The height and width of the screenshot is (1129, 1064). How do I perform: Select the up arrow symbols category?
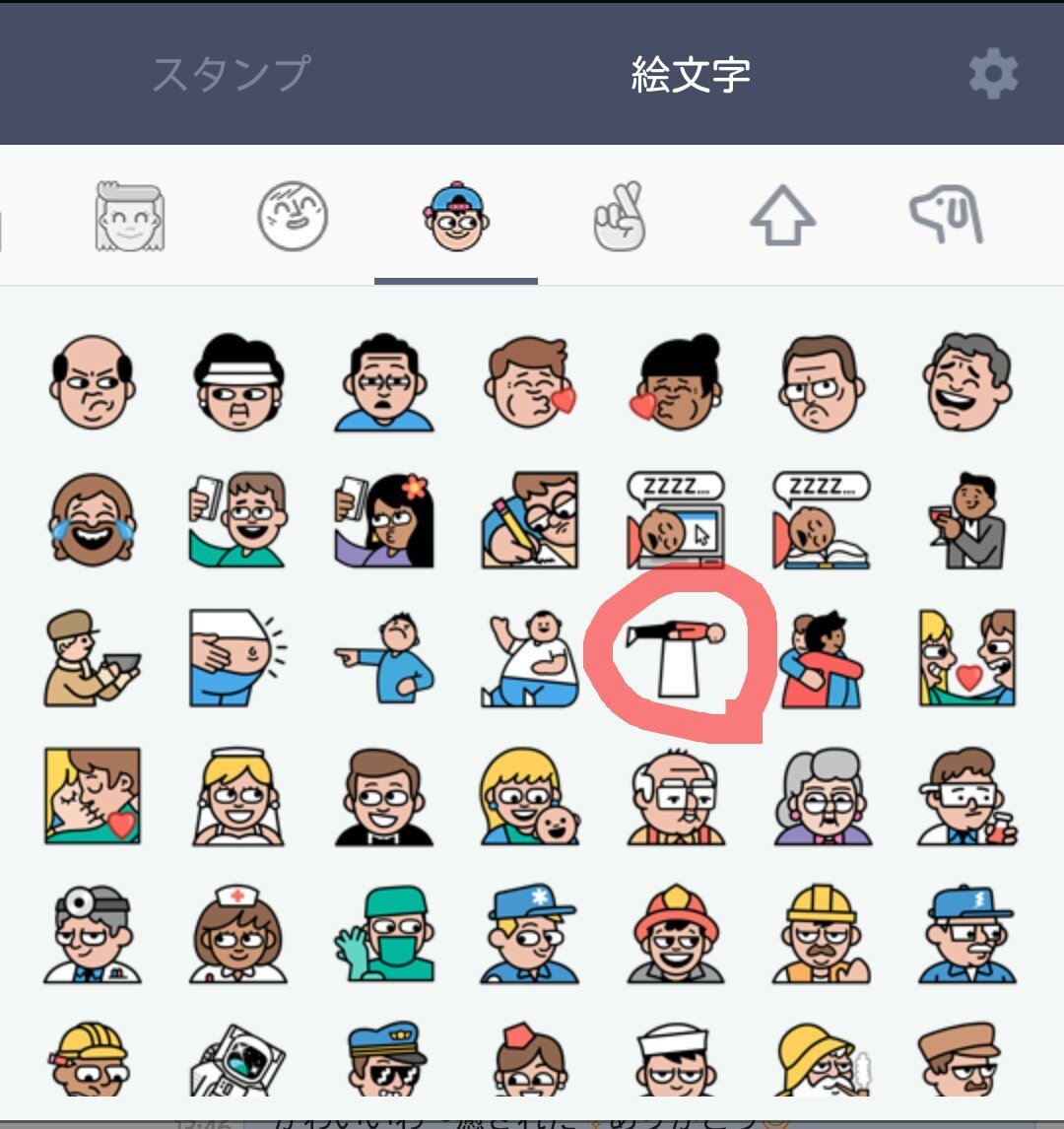point(783,216)
